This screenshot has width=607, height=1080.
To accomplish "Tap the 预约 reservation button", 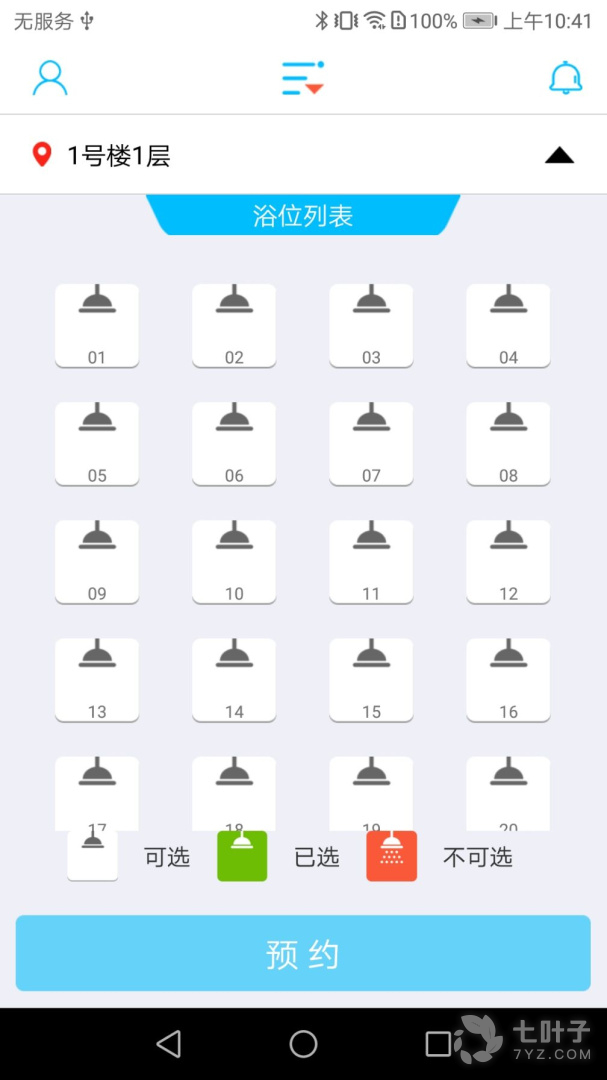I will tap(303, 953).
